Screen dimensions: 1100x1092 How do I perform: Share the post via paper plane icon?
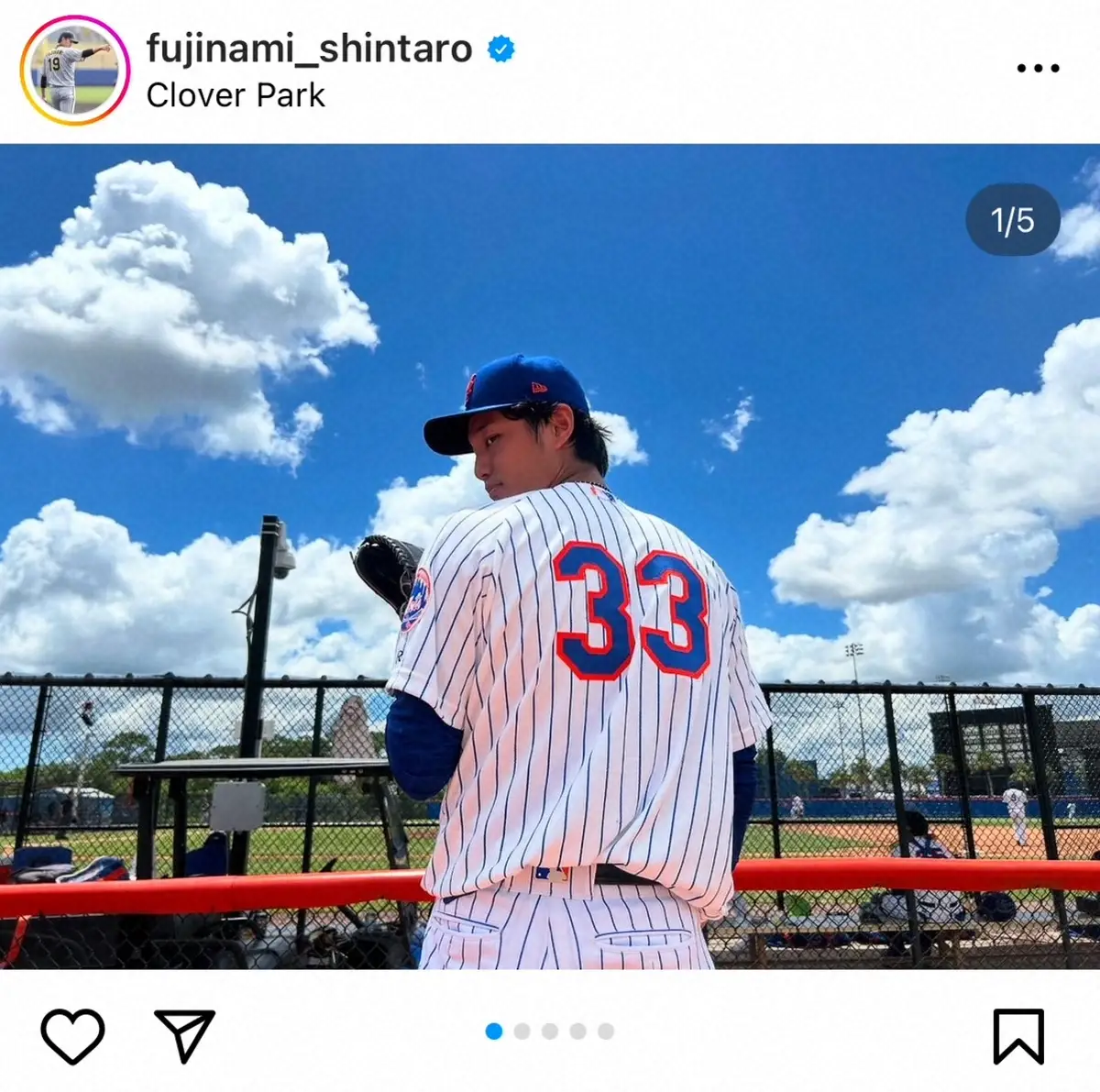pos(184,1036)
